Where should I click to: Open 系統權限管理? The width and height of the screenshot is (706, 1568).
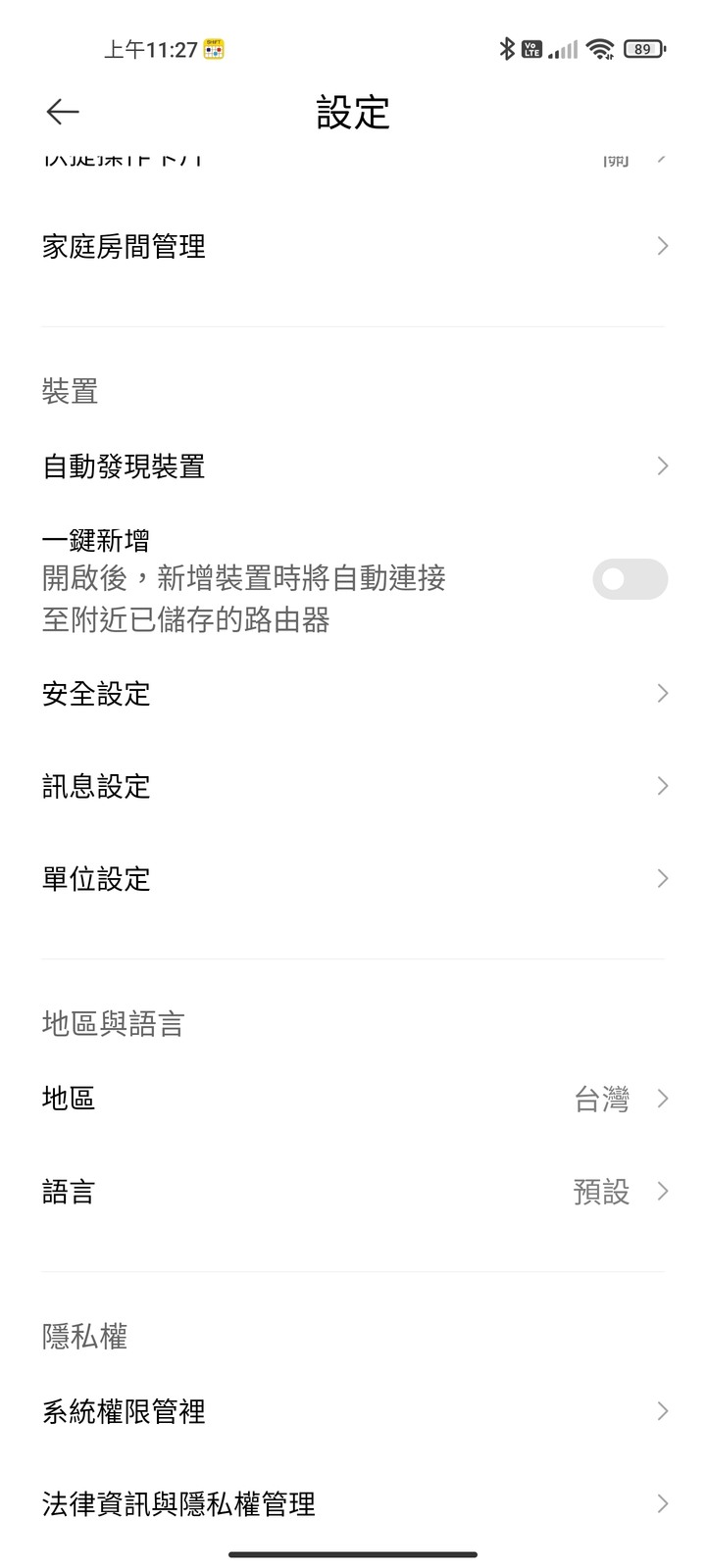pyautogui.click(x=353, y=1411)
